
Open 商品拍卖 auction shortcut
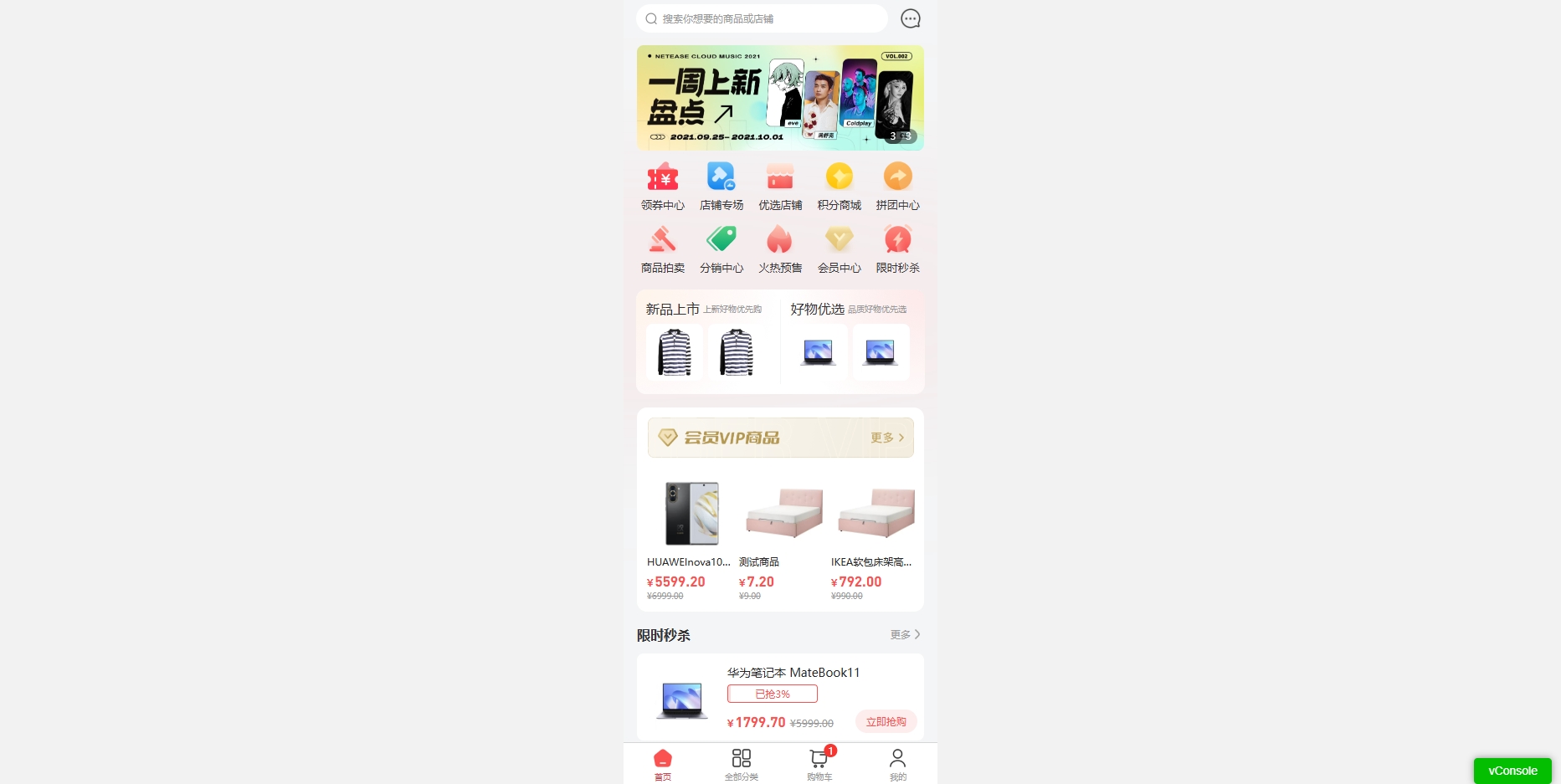pyautogui.click(x=662, y=249)
